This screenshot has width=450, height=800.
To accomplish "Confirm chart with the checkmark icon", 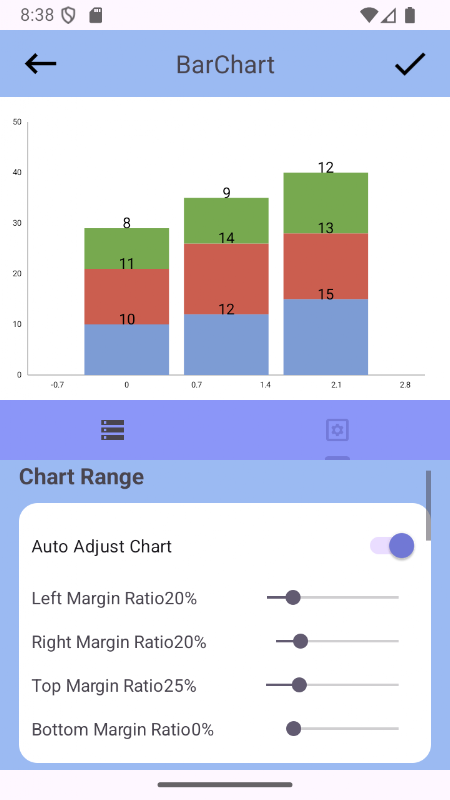I will (410, 64).
